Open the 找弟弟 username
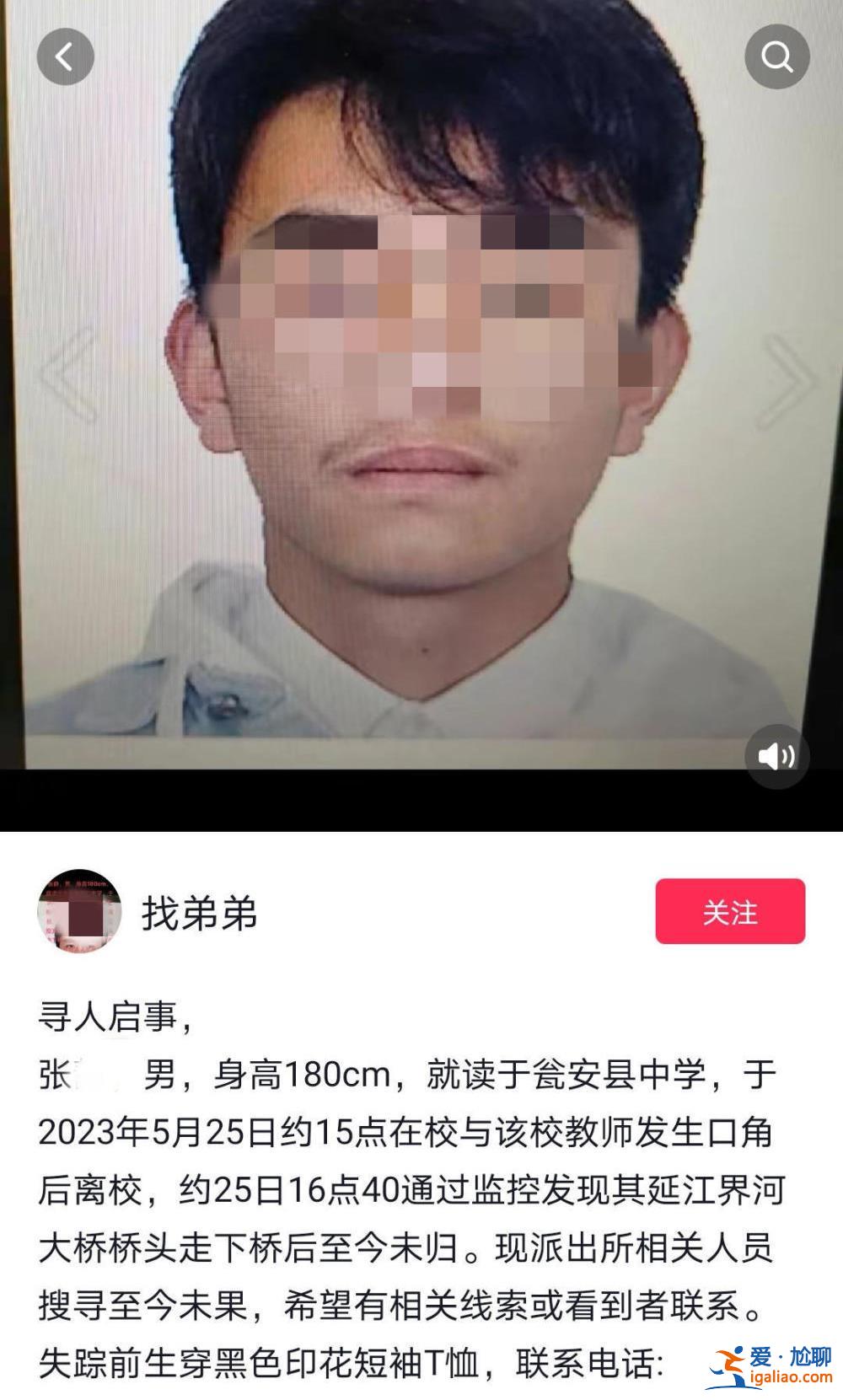This screenshot has height=1400, width=843. point(199,913)
